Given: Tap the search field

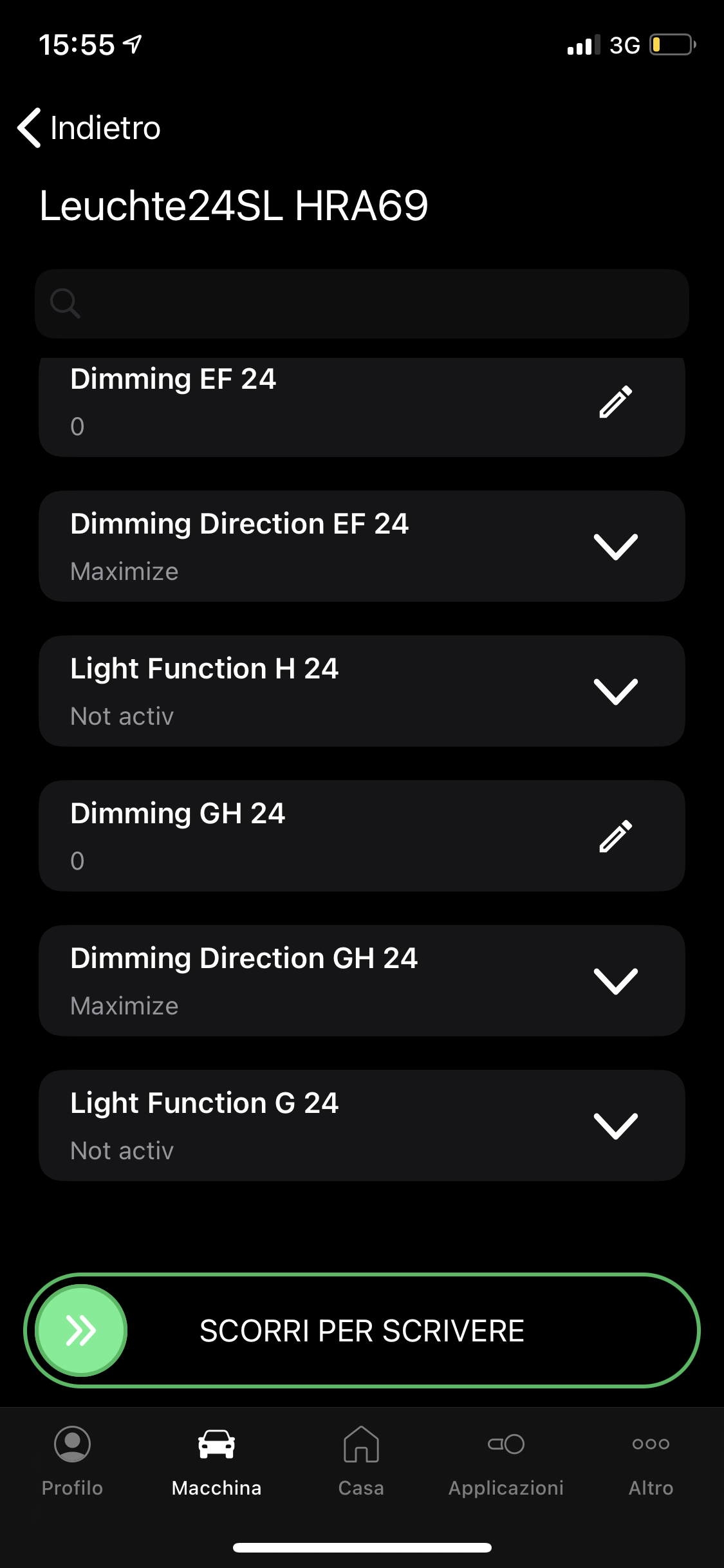Looking at the screenshot, I should [x=362, y=304].
